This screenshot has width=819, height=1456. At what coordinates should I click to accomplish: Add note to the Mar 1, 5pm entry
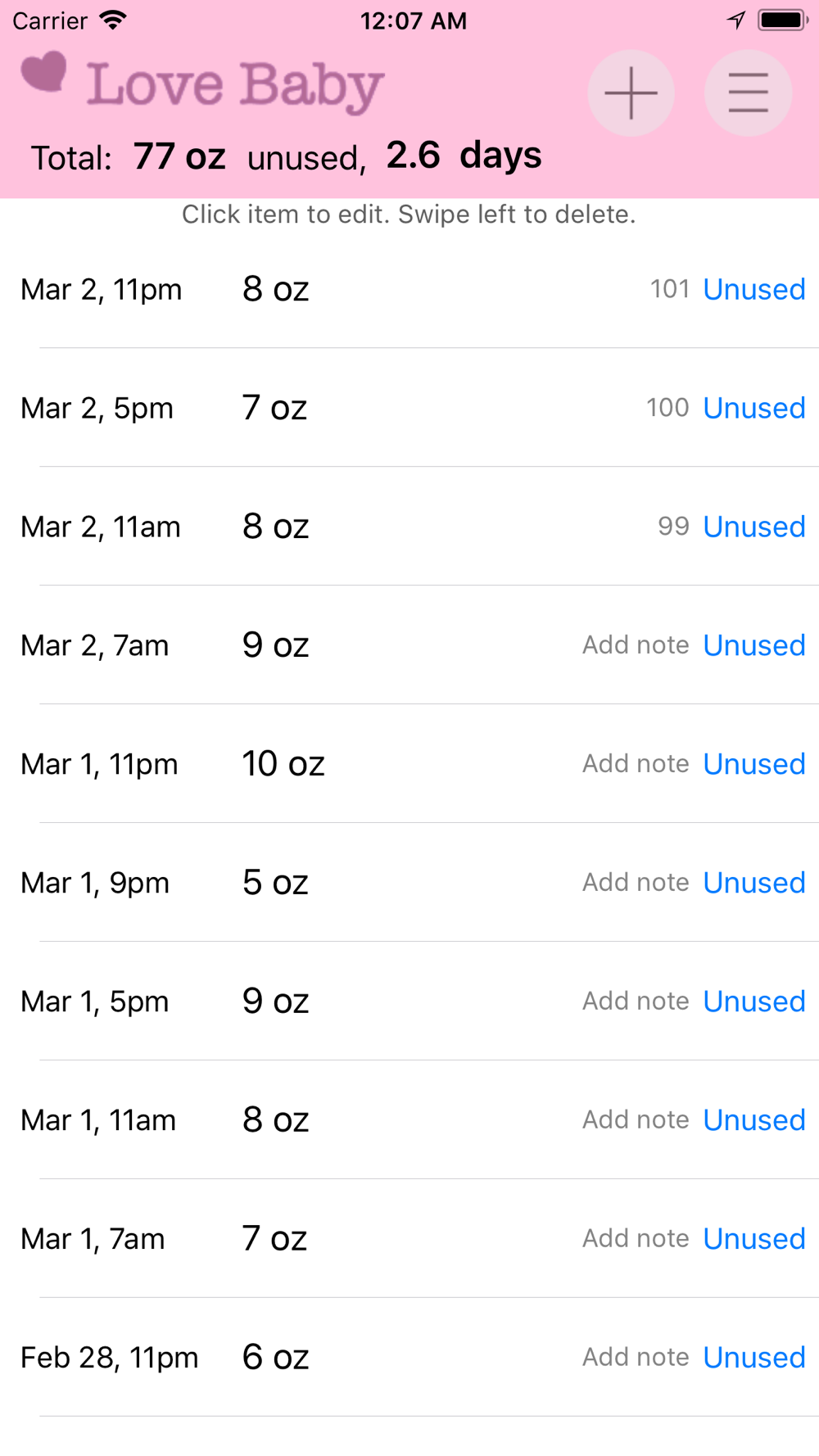(636, 1001)
